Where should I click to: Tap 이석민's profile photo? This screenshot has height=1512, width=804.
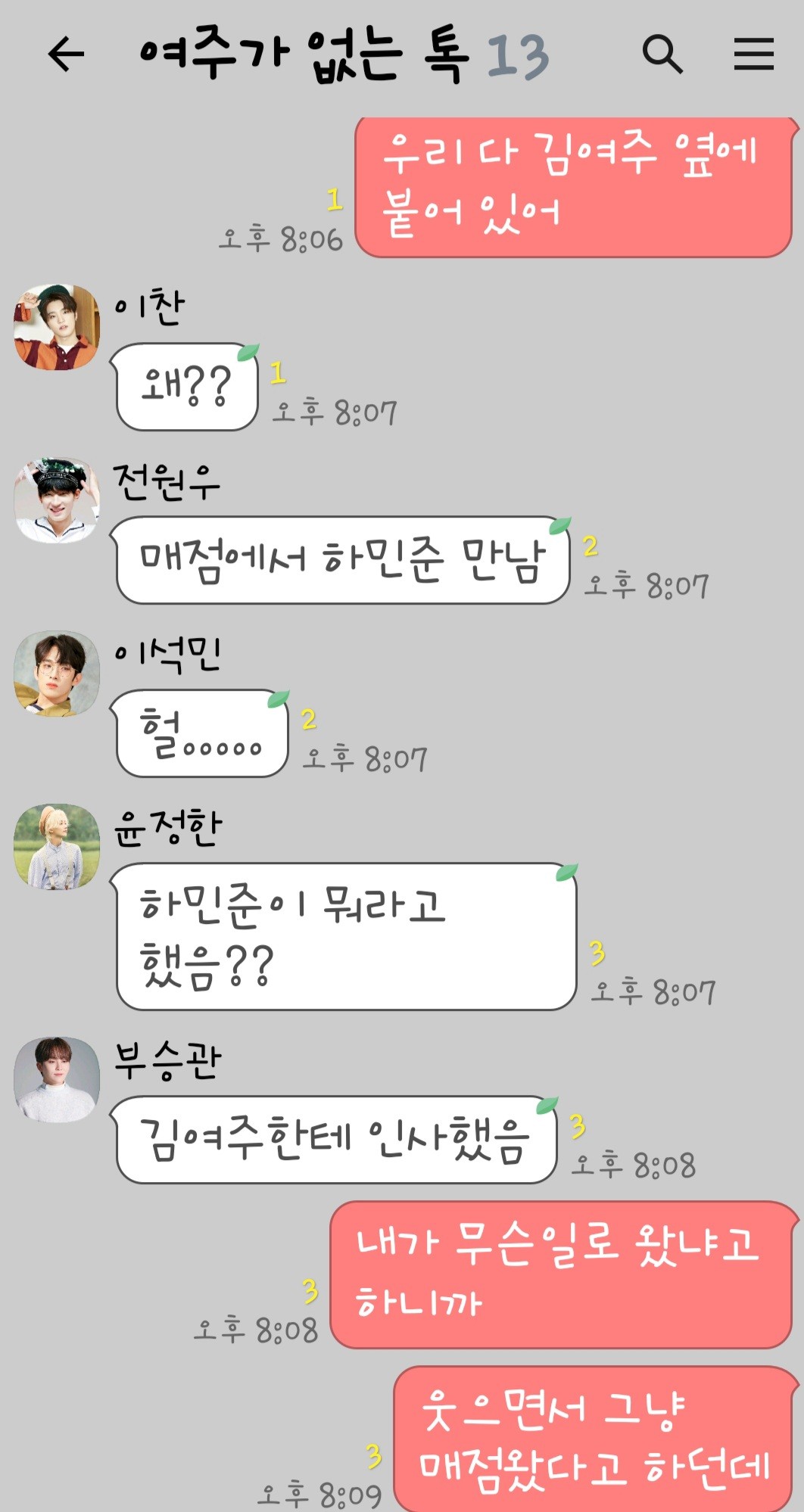pos(57,674)
